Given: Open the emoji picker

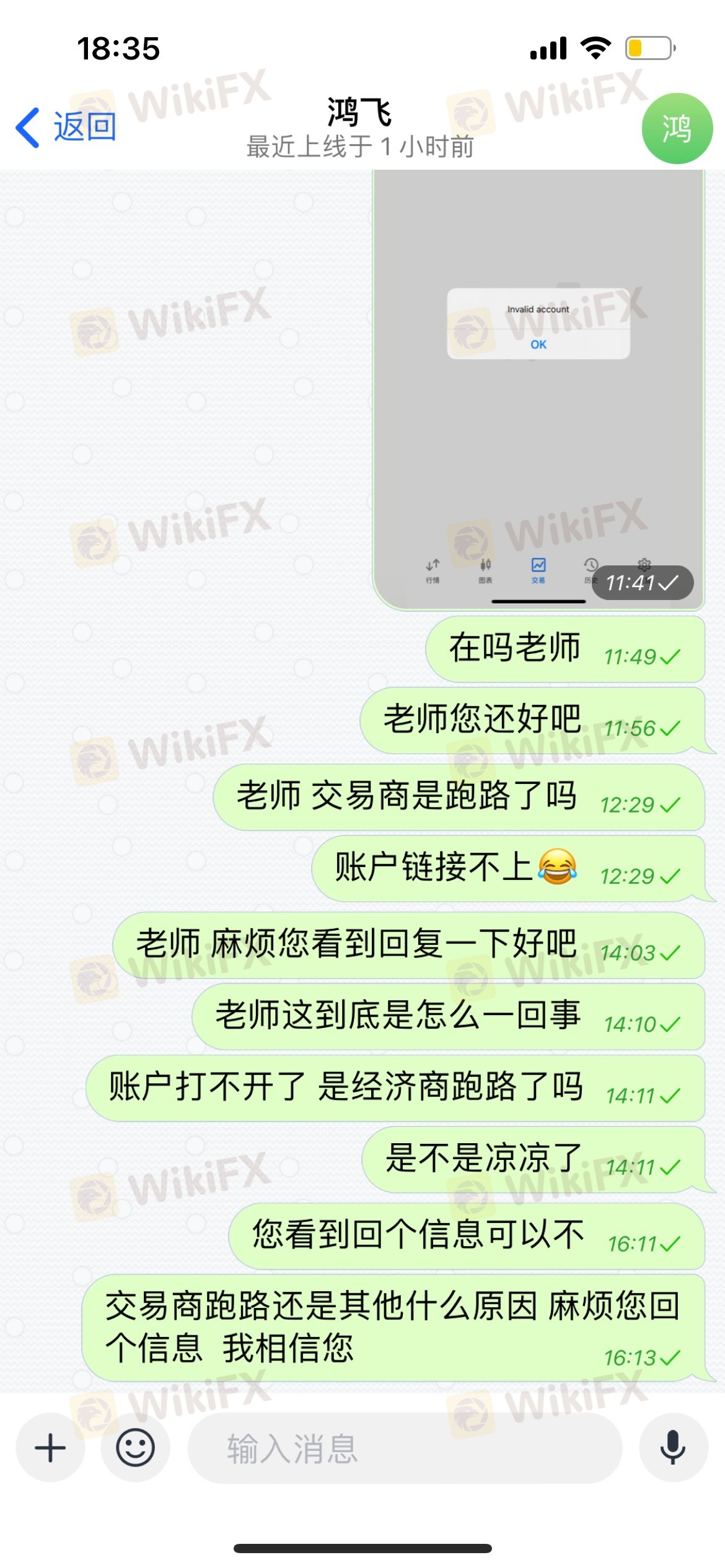Looking at the screenshot, I should coord(135,1448).
